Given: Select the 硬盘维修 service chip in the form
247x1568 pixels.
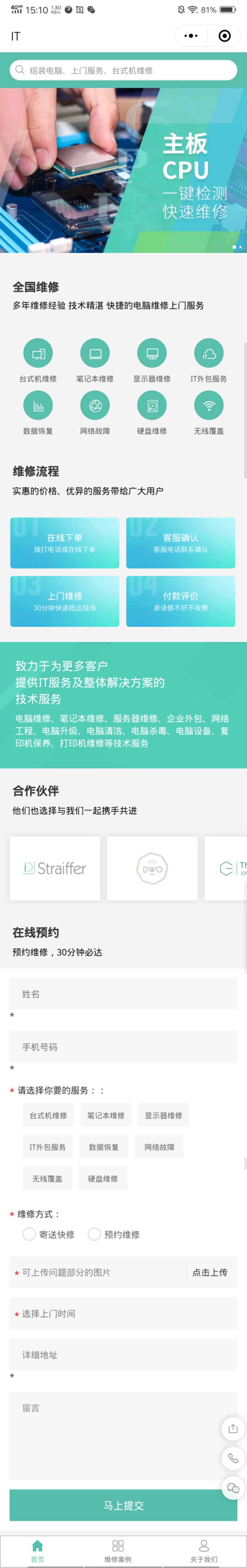Looking at the screenshot, I should tap(102, 1178).
